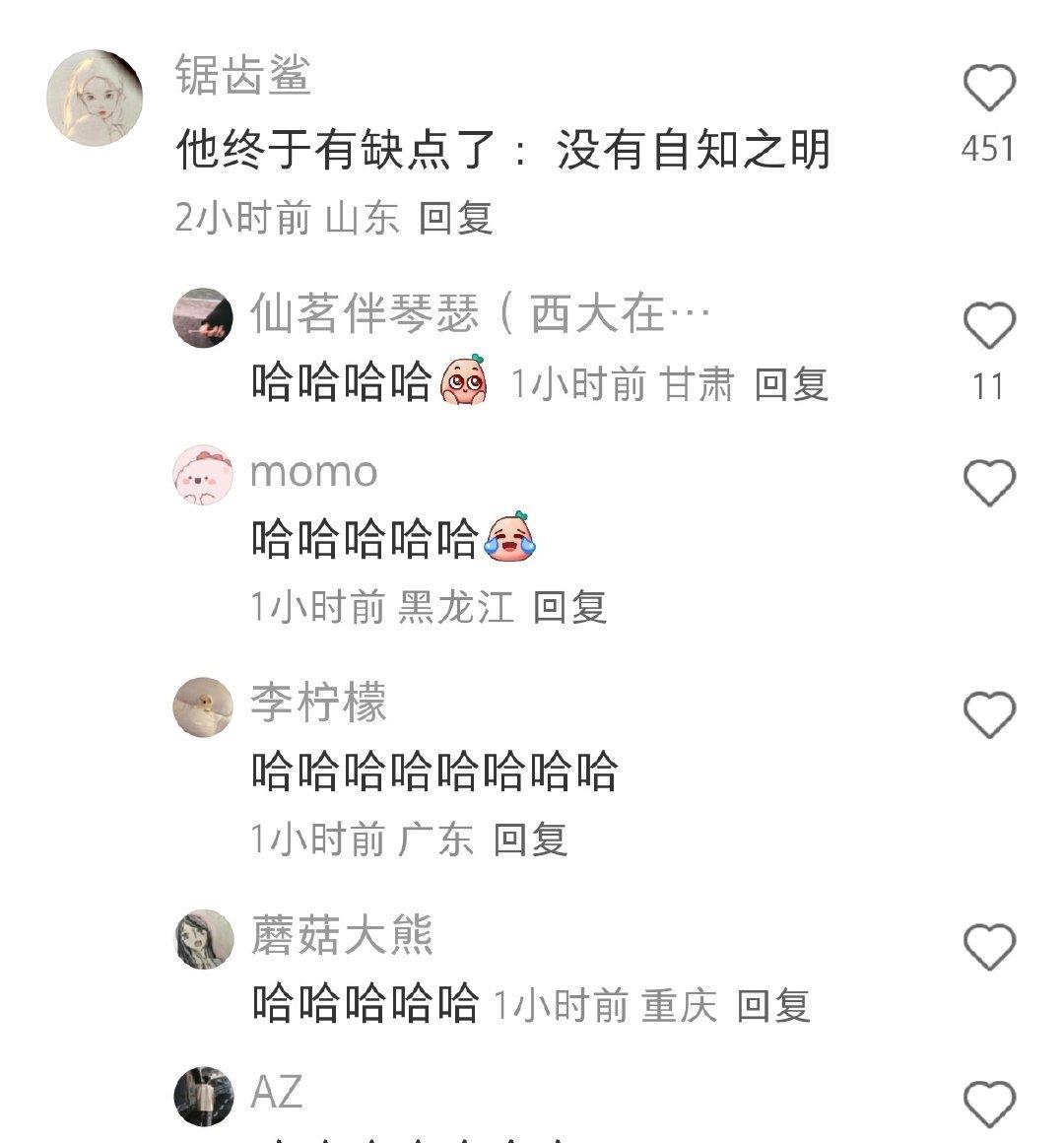1064x1143 pixels.
Task: Like 仙茗伴琴瑟's reply
Action: click(x=988, y=326)
